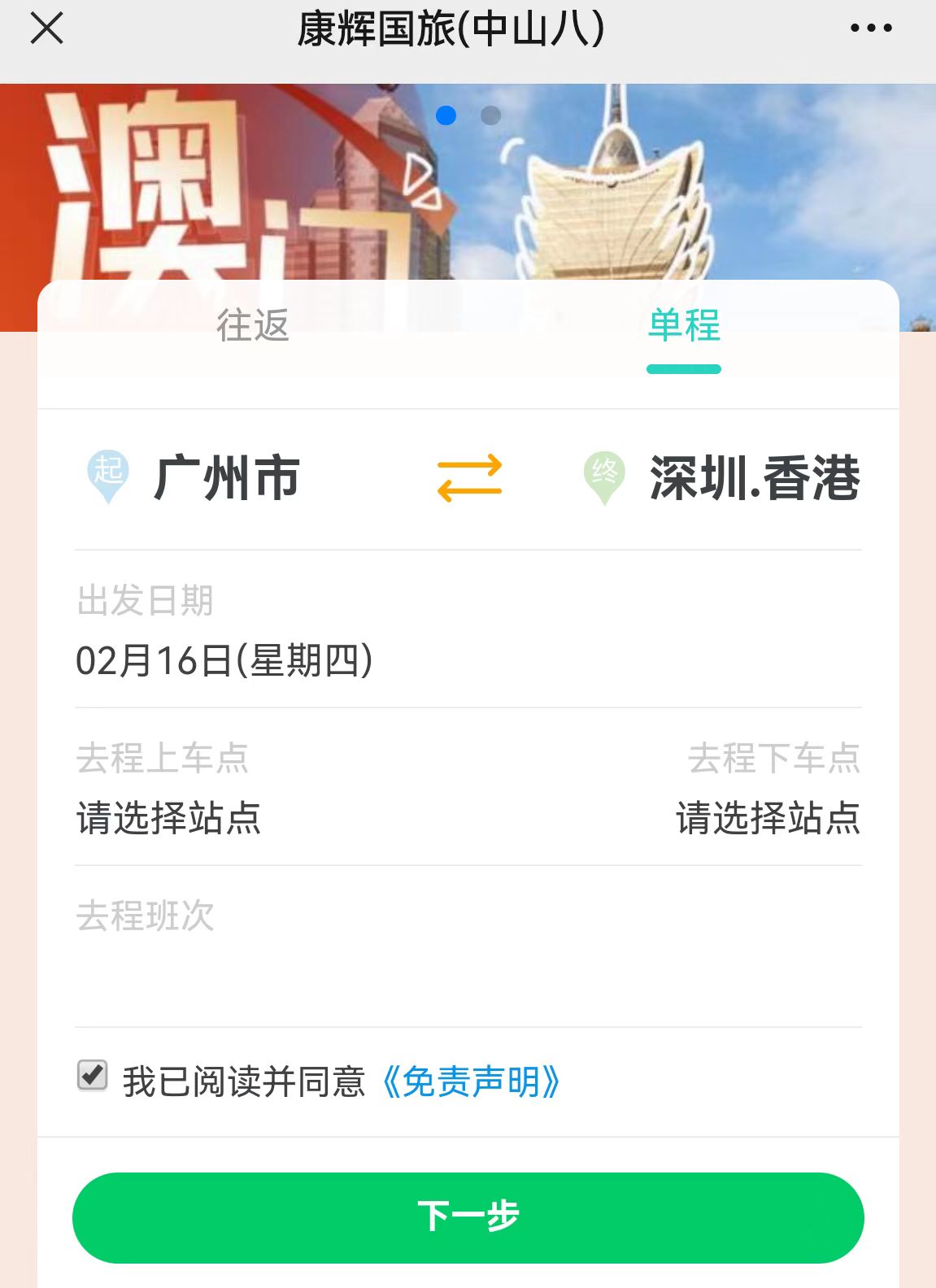
Task: Choose the 去程上车点 boarding station
Action: tap(168, 817)
